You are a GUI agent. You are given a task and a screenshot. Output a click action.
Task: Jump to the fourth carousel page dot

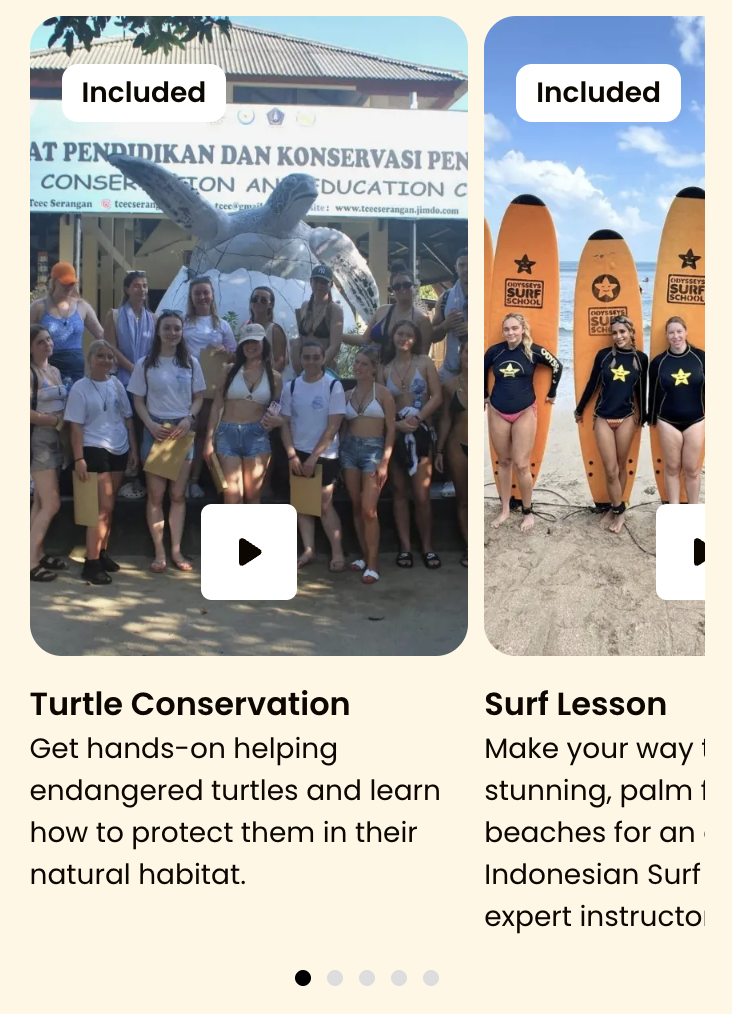point(399,978)
